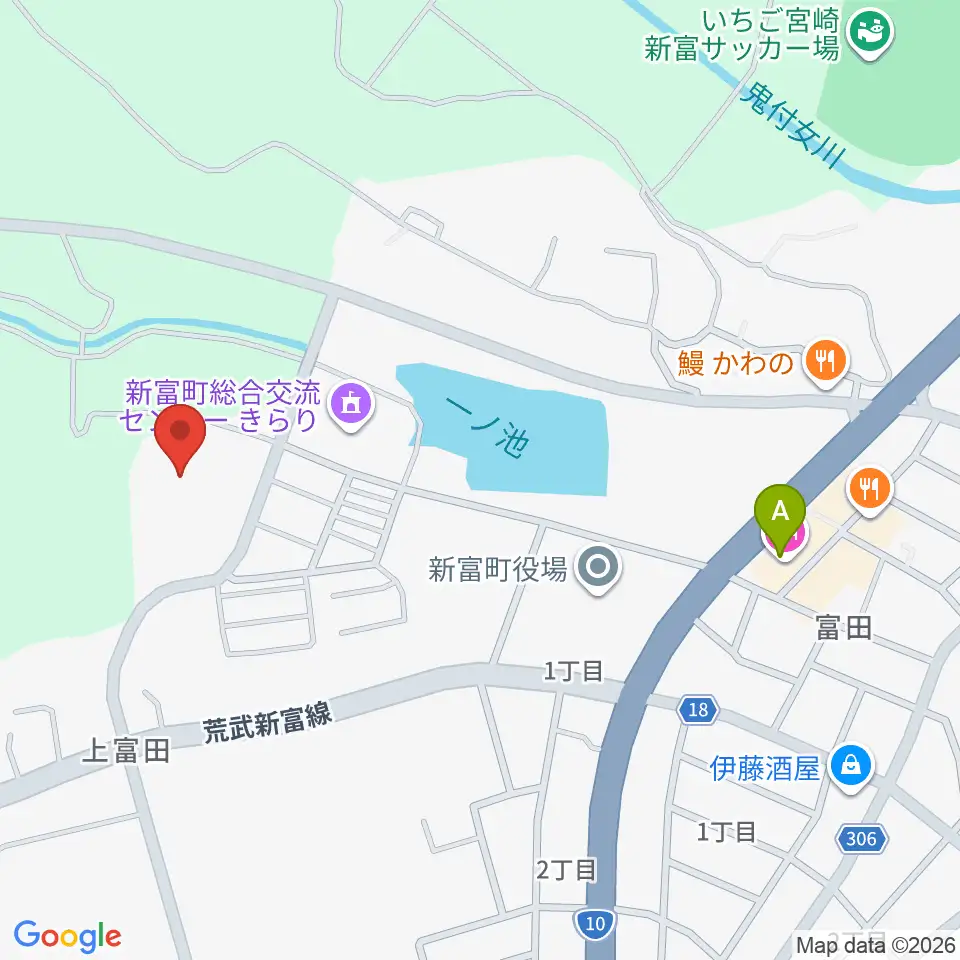Tap the unlabeled restaurant pin near 富田
The height and width of the screenshot is (960, 960).
tap(870, 490)
